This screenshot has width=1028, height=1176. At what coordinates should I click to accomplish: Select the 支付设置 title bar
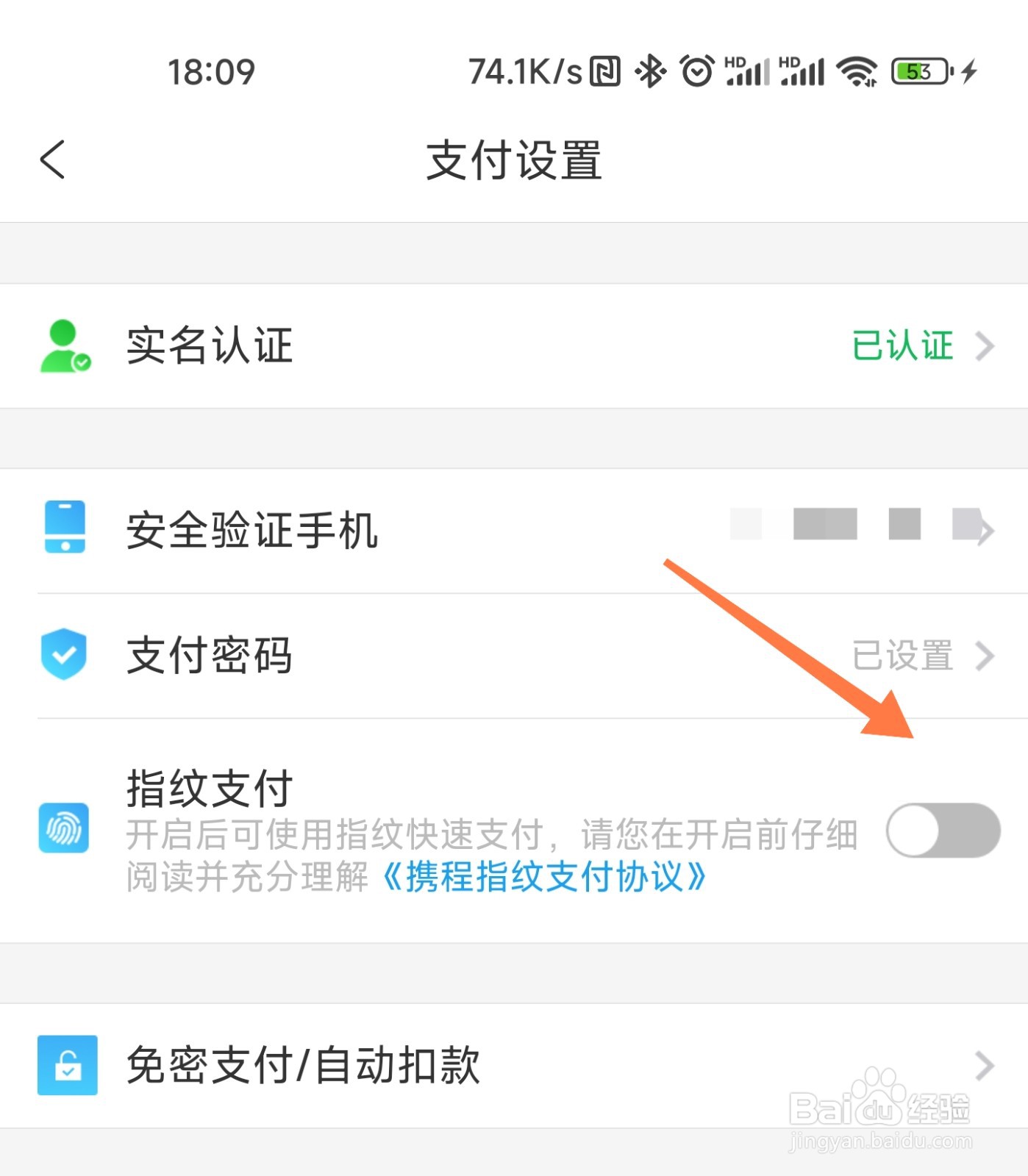[514, 160]
